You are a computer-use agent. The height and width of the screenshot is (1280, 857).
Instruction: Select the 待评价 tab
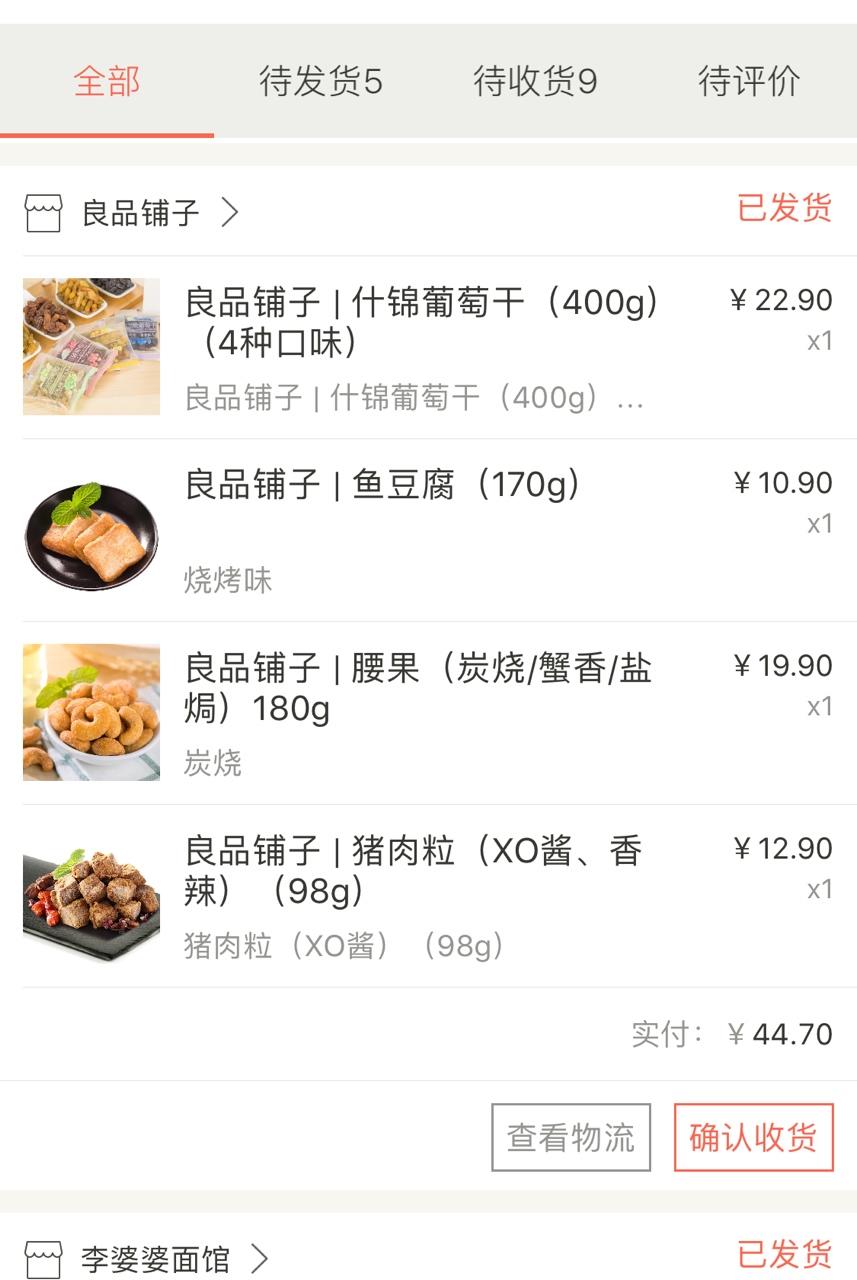pyautogui.click(x=749, y=81)
